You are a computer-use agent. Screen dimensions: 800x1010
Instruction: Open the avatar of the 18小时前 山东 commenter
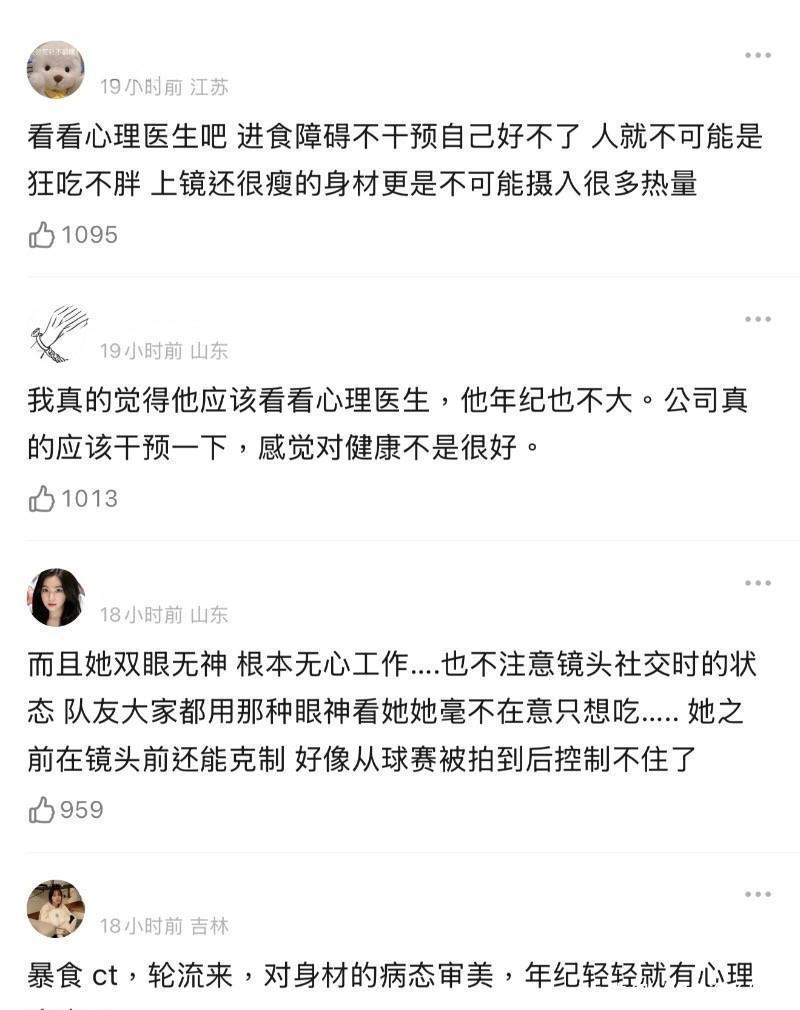56,598
